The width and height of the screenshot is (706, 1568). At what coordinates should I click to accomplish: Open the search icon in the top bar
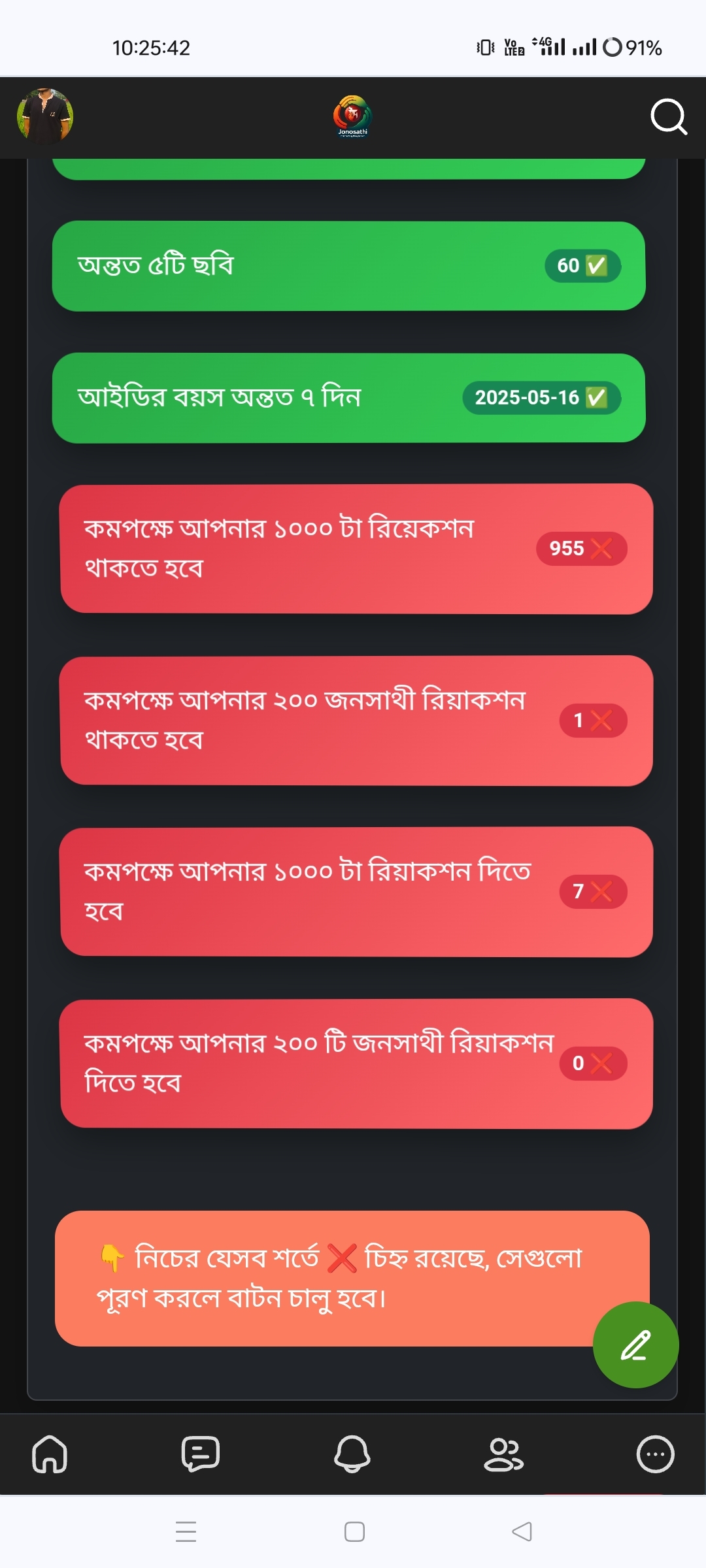point(668,118)
